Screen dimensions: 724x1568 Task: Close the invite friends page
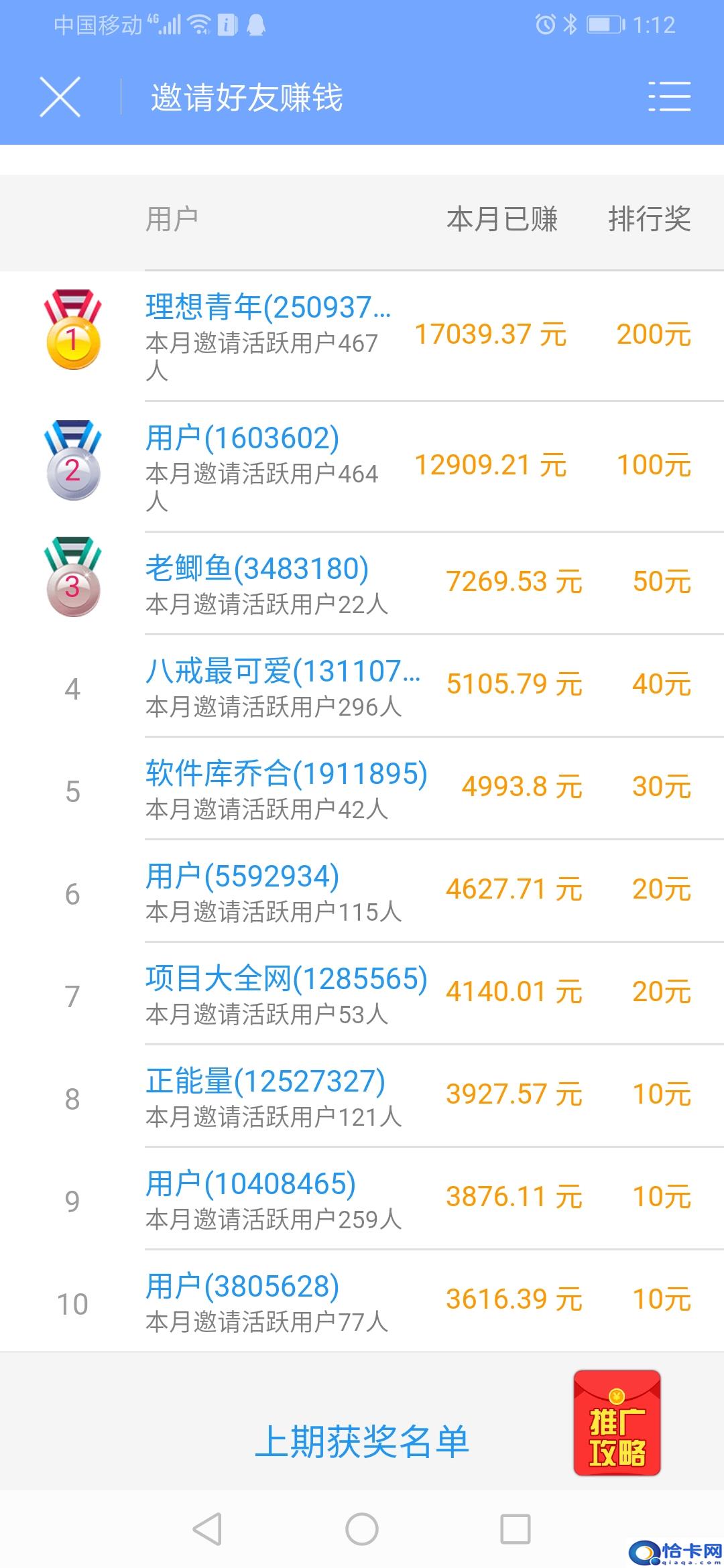point(60,97)
